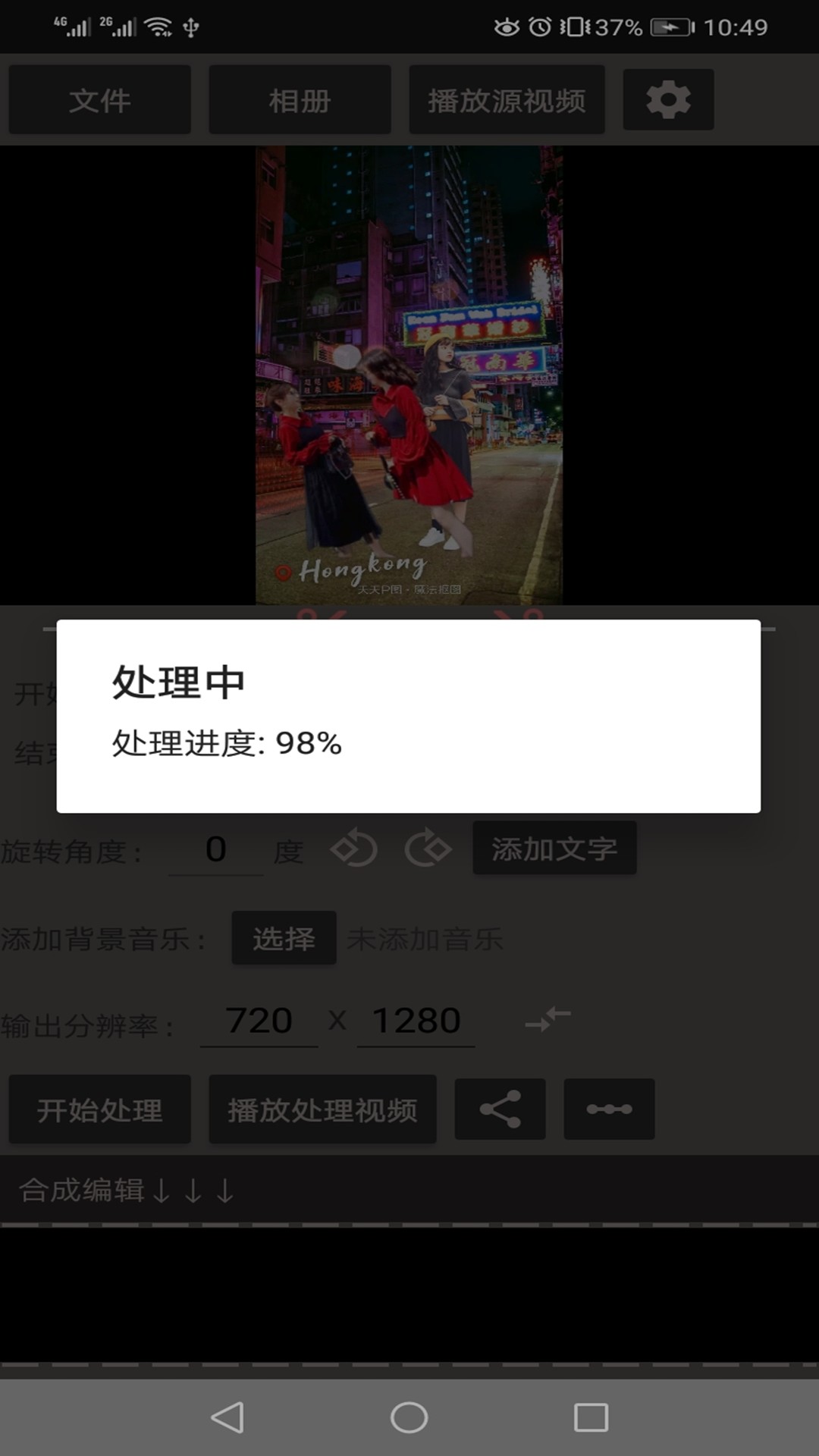
Task: Tap 播放源视频 to play source video
Action: coord(507,100)
